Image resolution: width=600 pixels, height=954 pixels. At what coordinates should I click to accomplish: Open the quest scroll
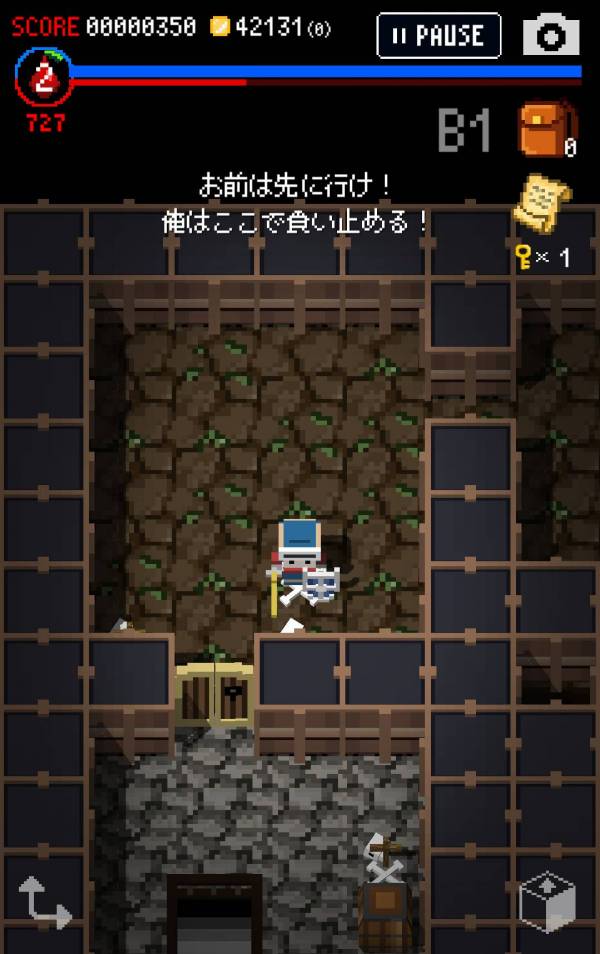[541, 201]
